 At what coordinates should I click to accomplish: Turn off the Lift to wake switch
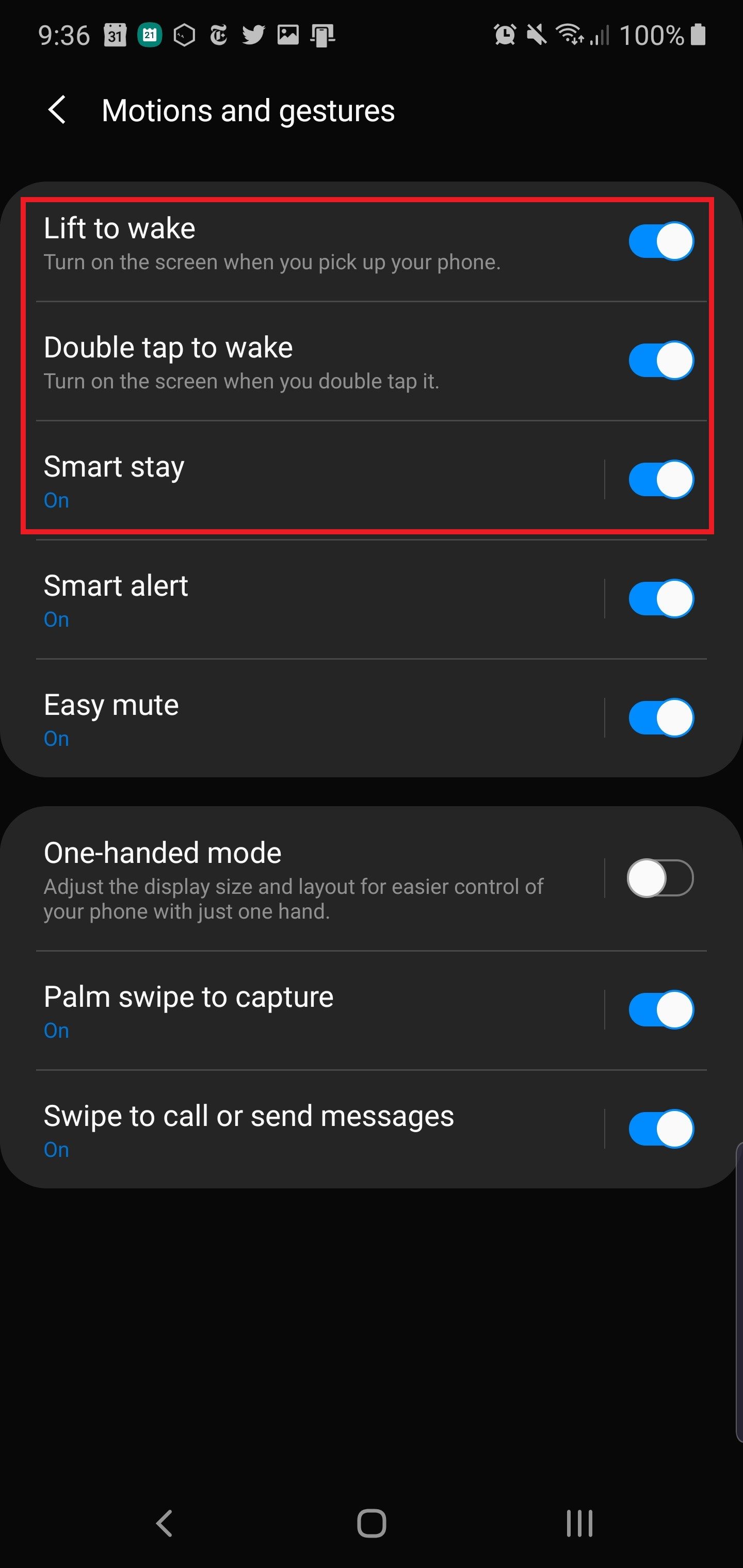click(661, 241)
